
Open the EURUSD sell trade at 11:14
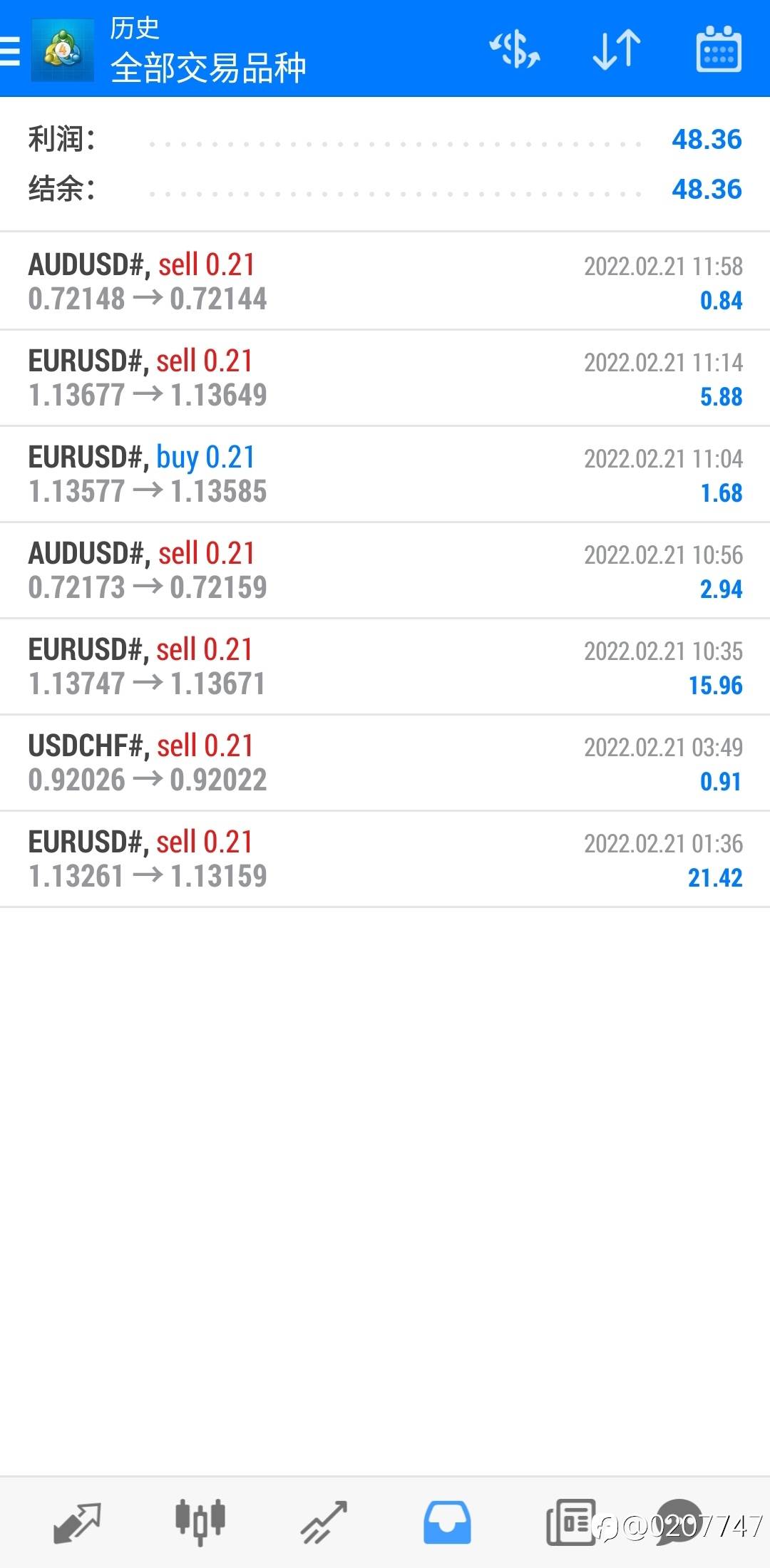385,378
